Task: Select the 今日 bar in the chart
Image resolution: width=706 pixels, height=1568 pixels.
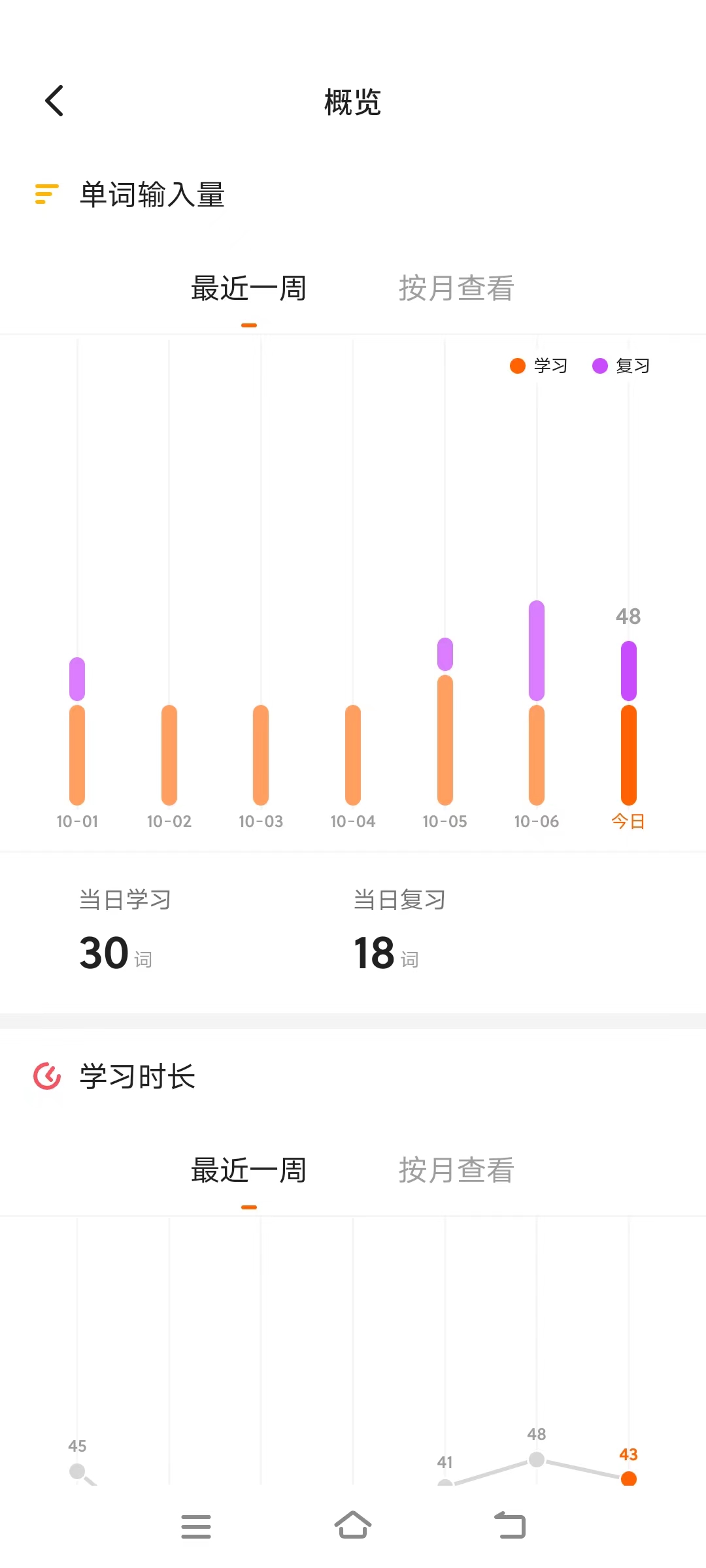Action: click(629, 723)
